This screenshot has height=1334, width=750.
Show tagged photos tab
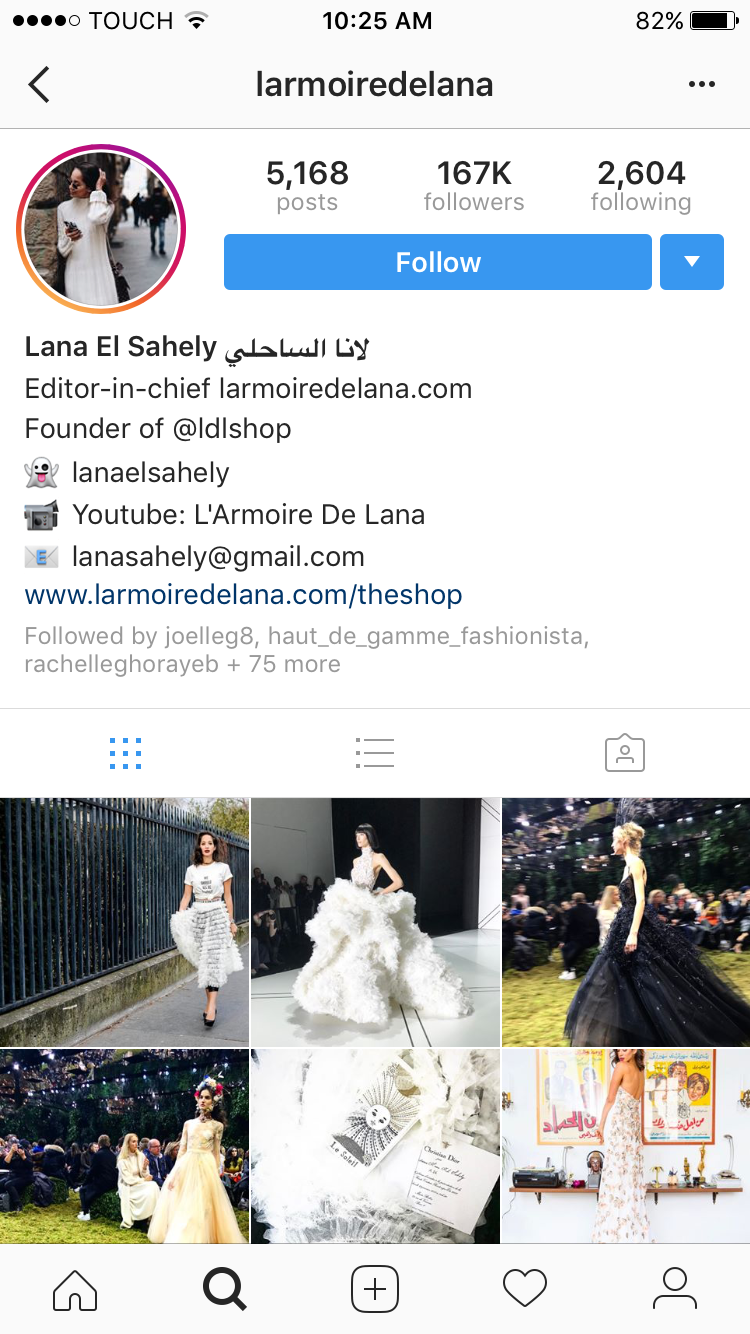pyautogui.click(x=625, y=753)
